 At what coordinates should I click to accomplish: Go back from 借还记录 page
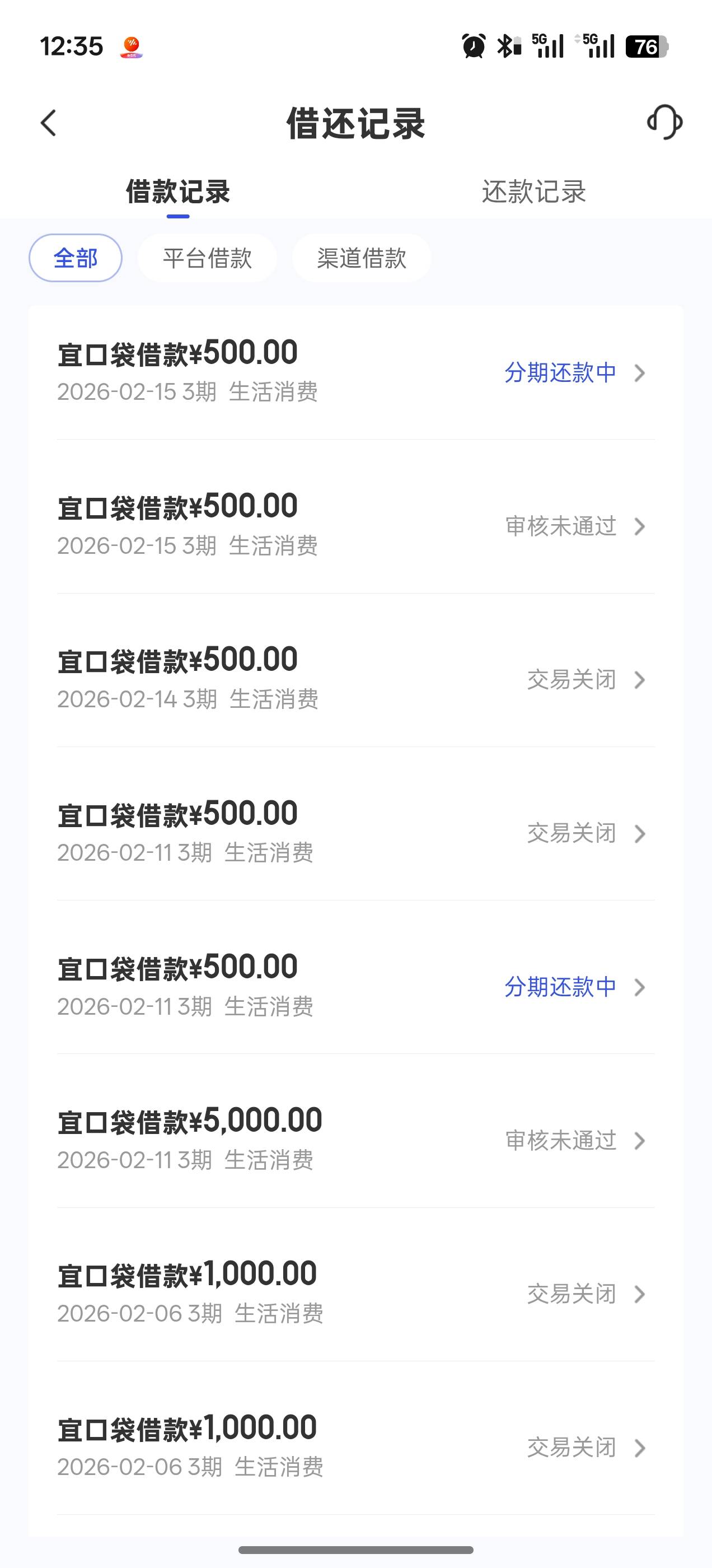click(x=49, y=123)
